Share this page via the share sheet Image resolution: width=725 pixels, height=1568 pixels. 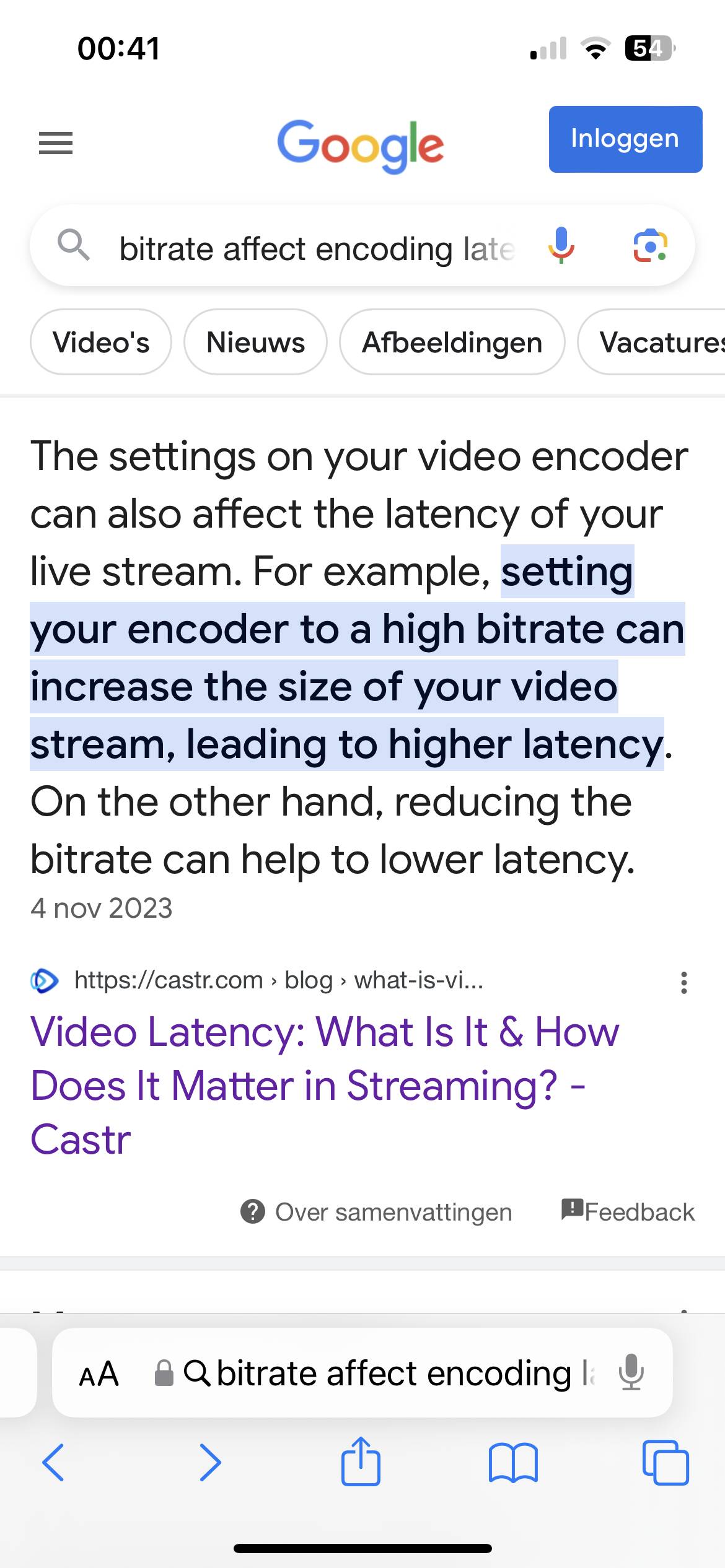click(x=361, y=1461)
